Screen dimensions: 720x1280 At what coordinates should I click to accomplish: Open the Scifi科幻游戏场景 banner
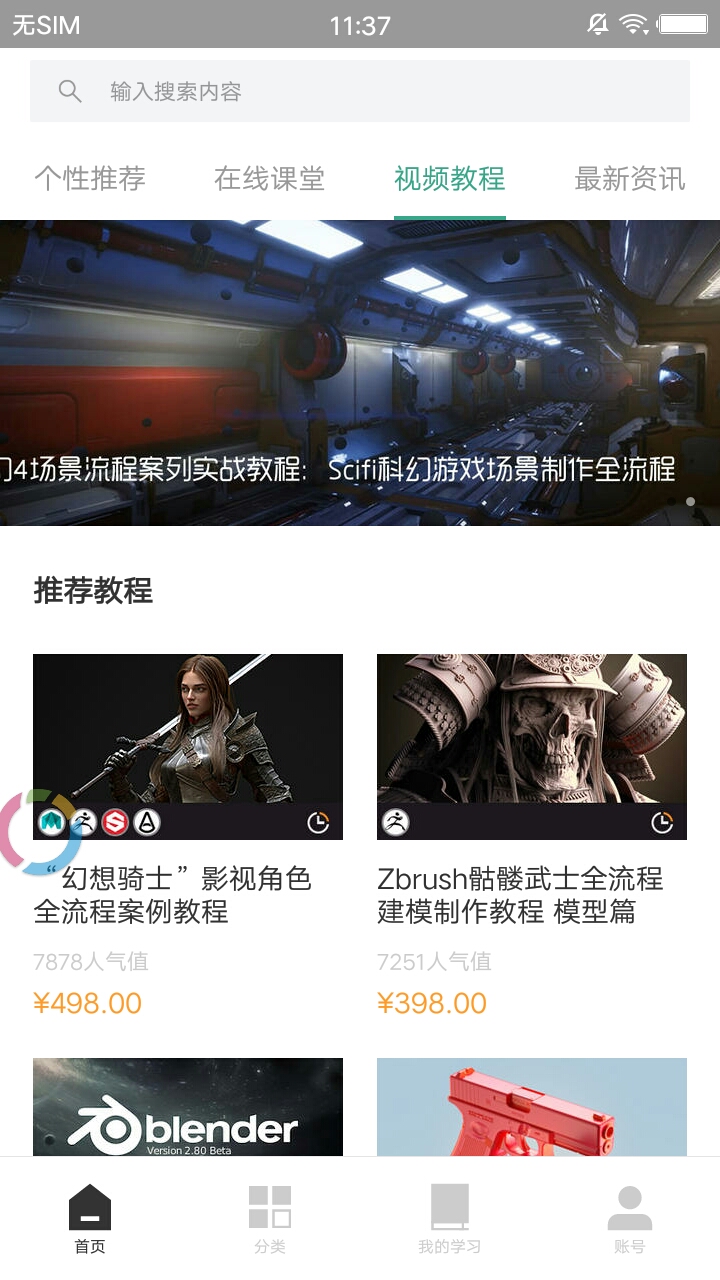(360, 372)
